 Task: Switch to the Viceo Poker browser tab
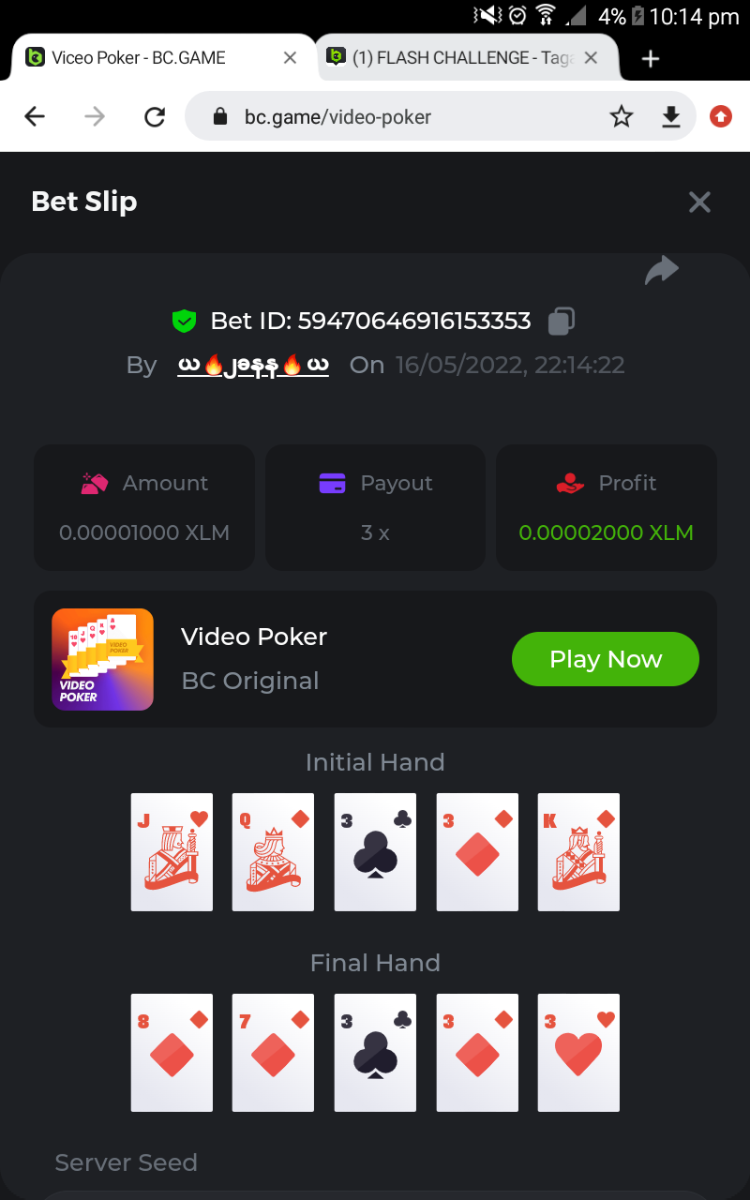pos(140,58)
